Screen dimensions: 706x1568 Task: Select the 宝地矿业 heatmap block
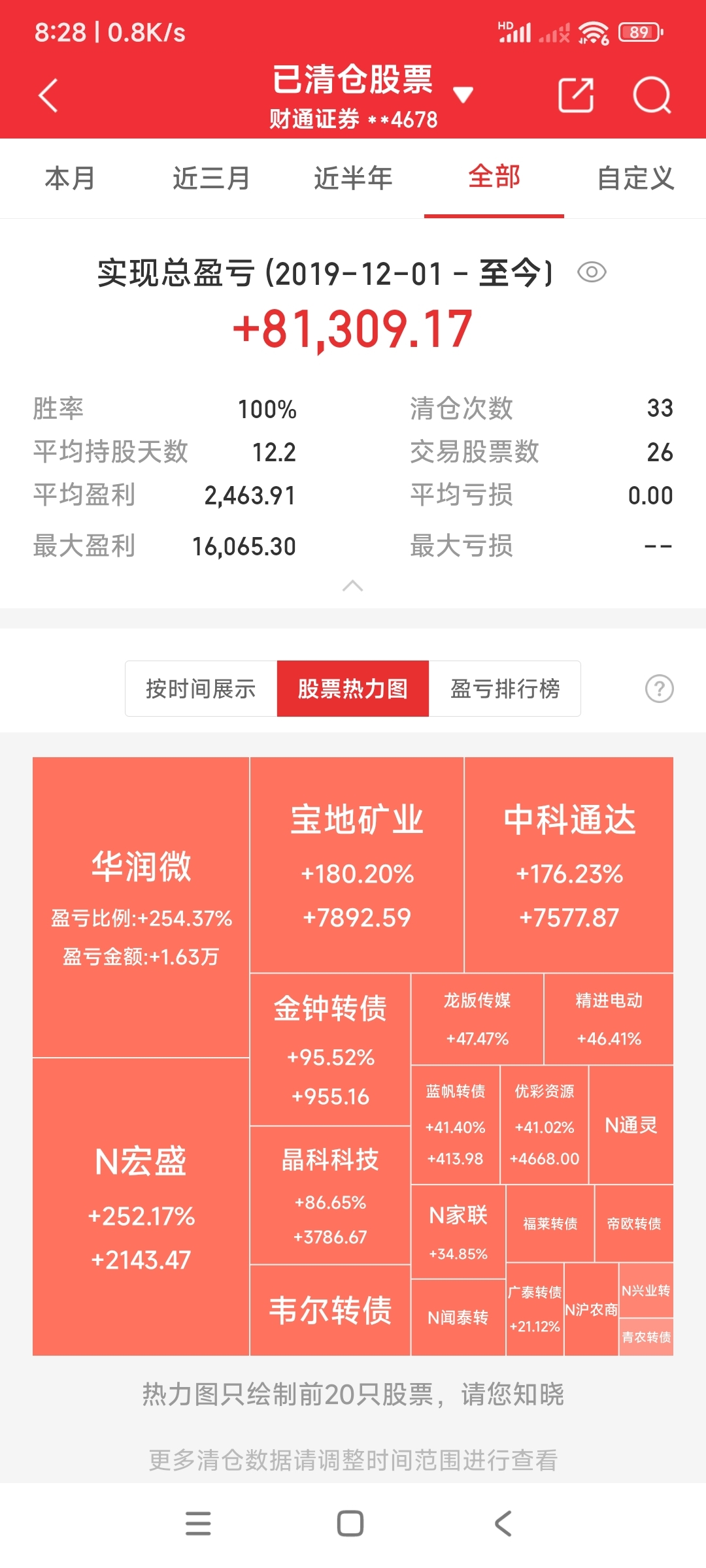(356, 862)
